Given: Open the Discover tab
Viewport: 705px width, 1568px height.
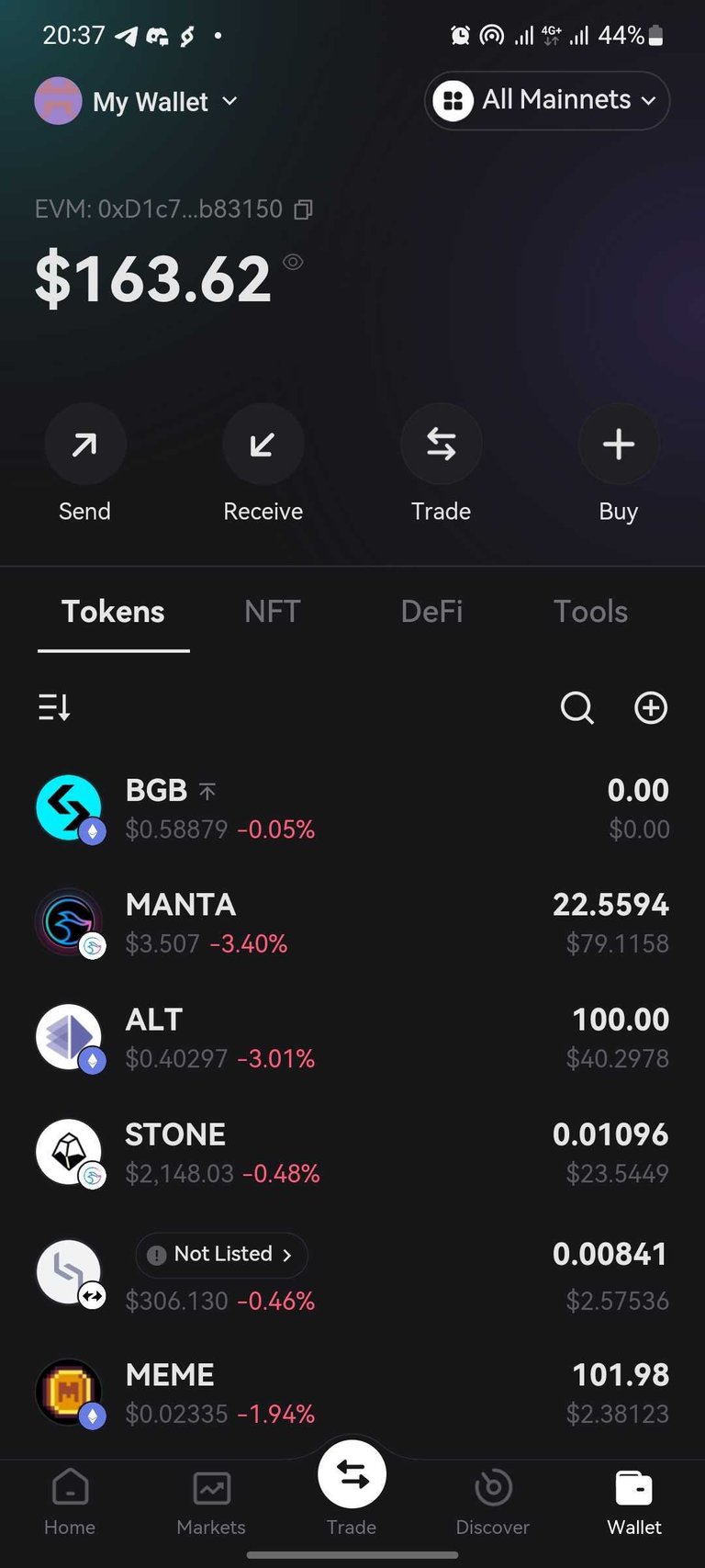Looking at the screenshot, I should [493, 1504].
